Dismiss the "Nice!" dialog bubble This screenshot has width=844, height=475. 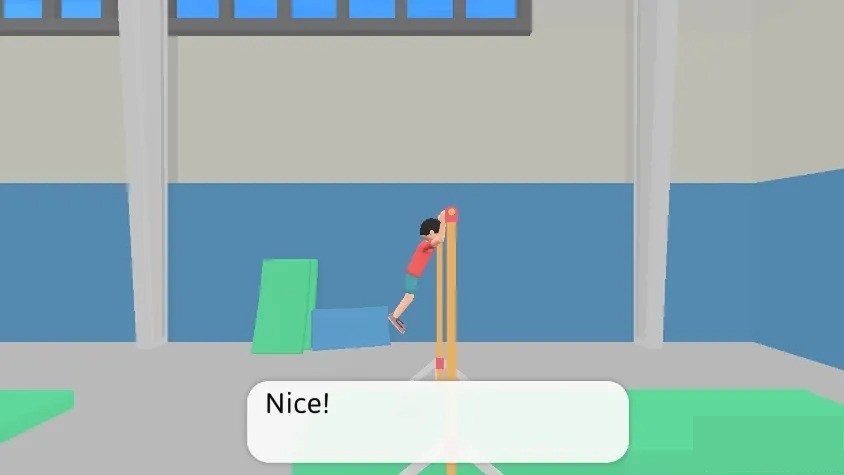[437, 421]
